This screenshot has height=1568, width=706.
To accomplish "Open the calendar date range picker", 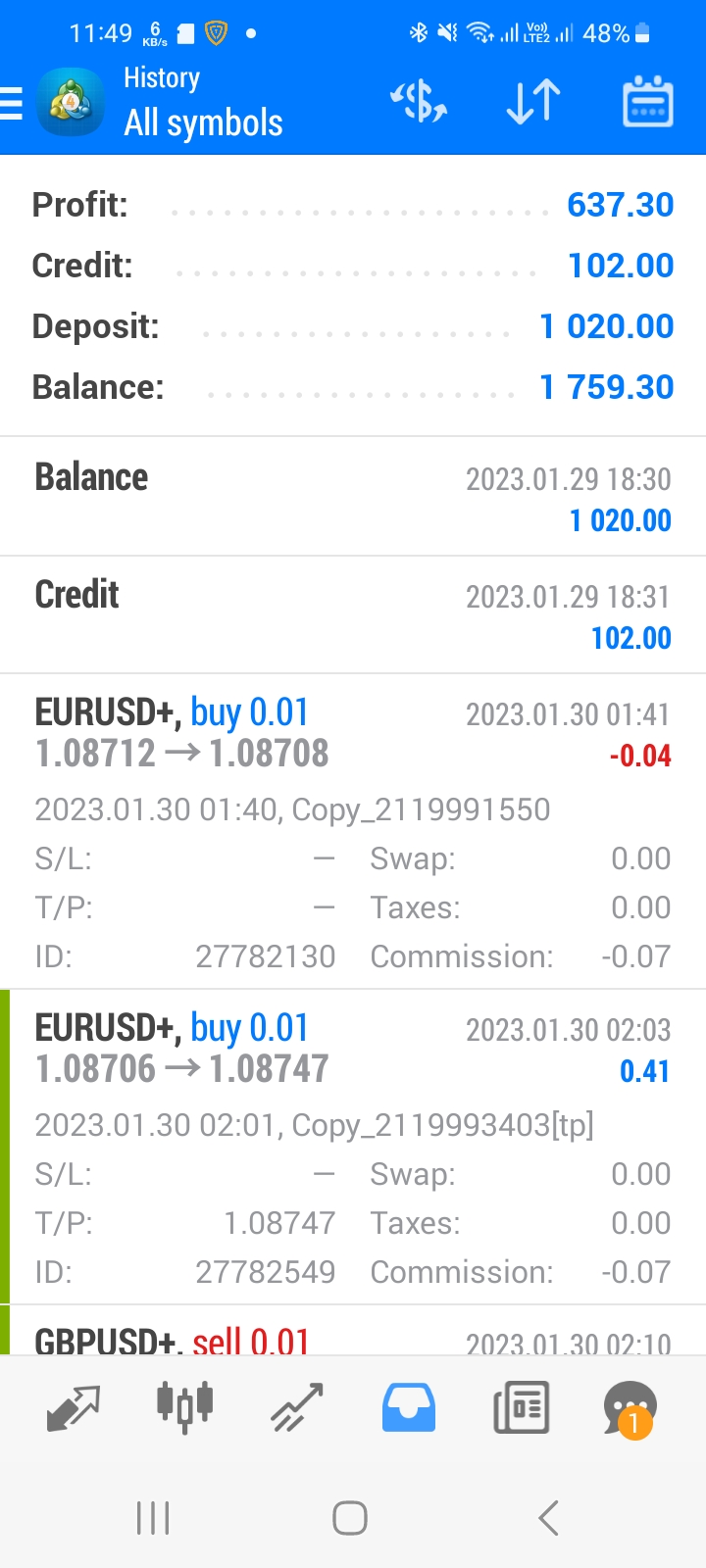I will tap(648, 102).
